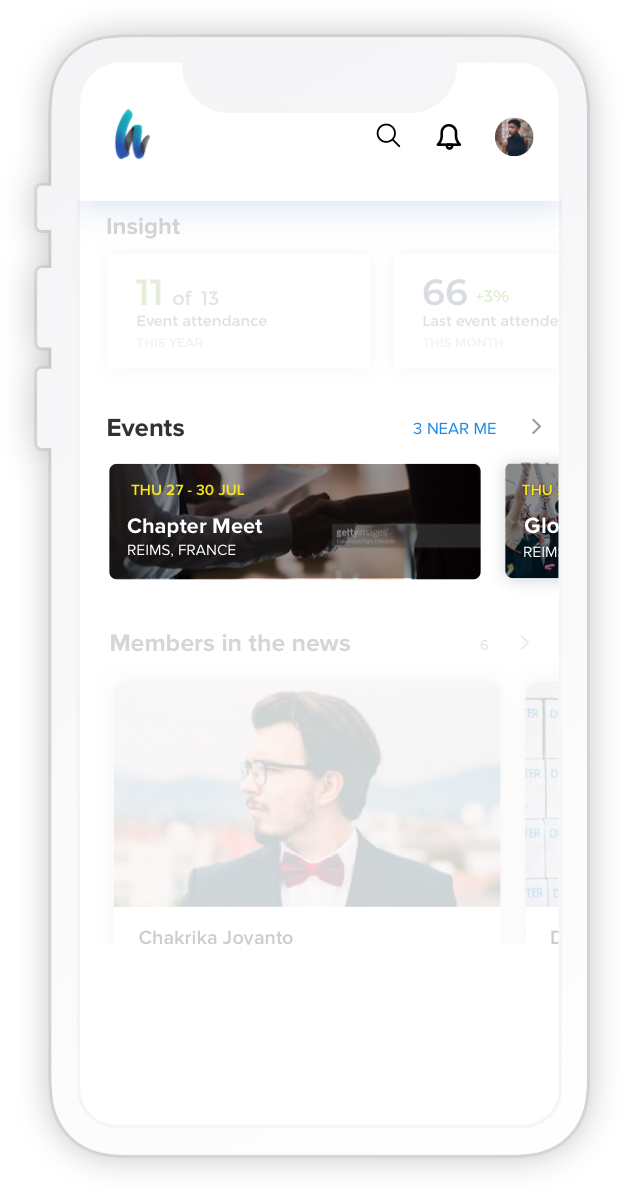The height and width of the screenshot is (1190, 626).
Task: Expand the Events list with the chevron
Action: [536, 427]
